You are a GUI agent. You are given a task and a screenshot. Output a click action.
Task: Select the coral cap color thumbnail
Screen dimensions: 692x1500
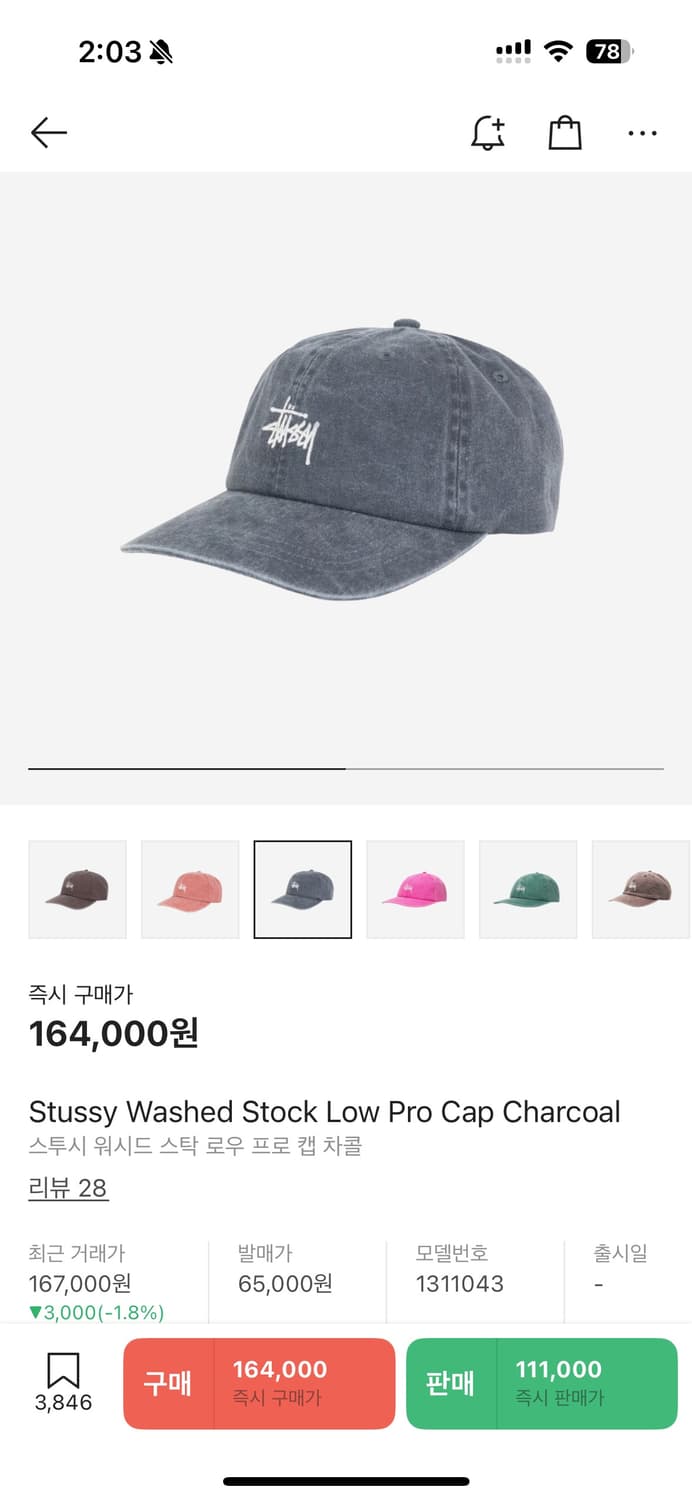pyautogui.click(x=190, y=889)
